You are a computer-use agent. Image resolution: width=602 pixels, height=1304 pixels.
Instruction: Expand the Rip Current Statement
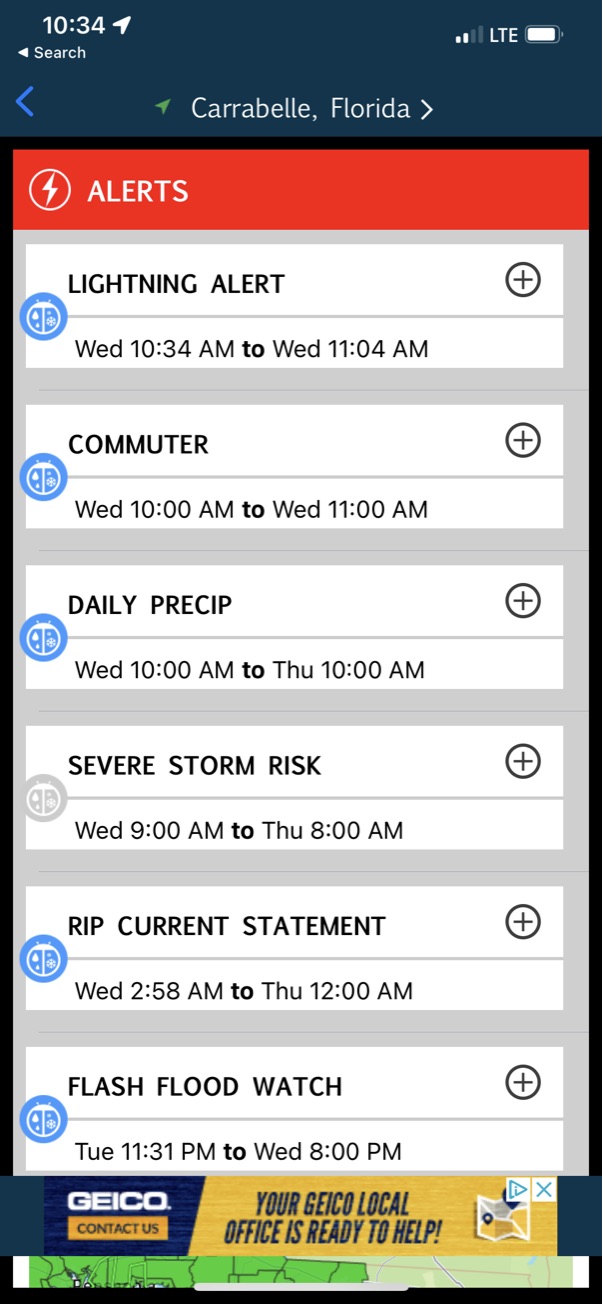tap(522, 922)
